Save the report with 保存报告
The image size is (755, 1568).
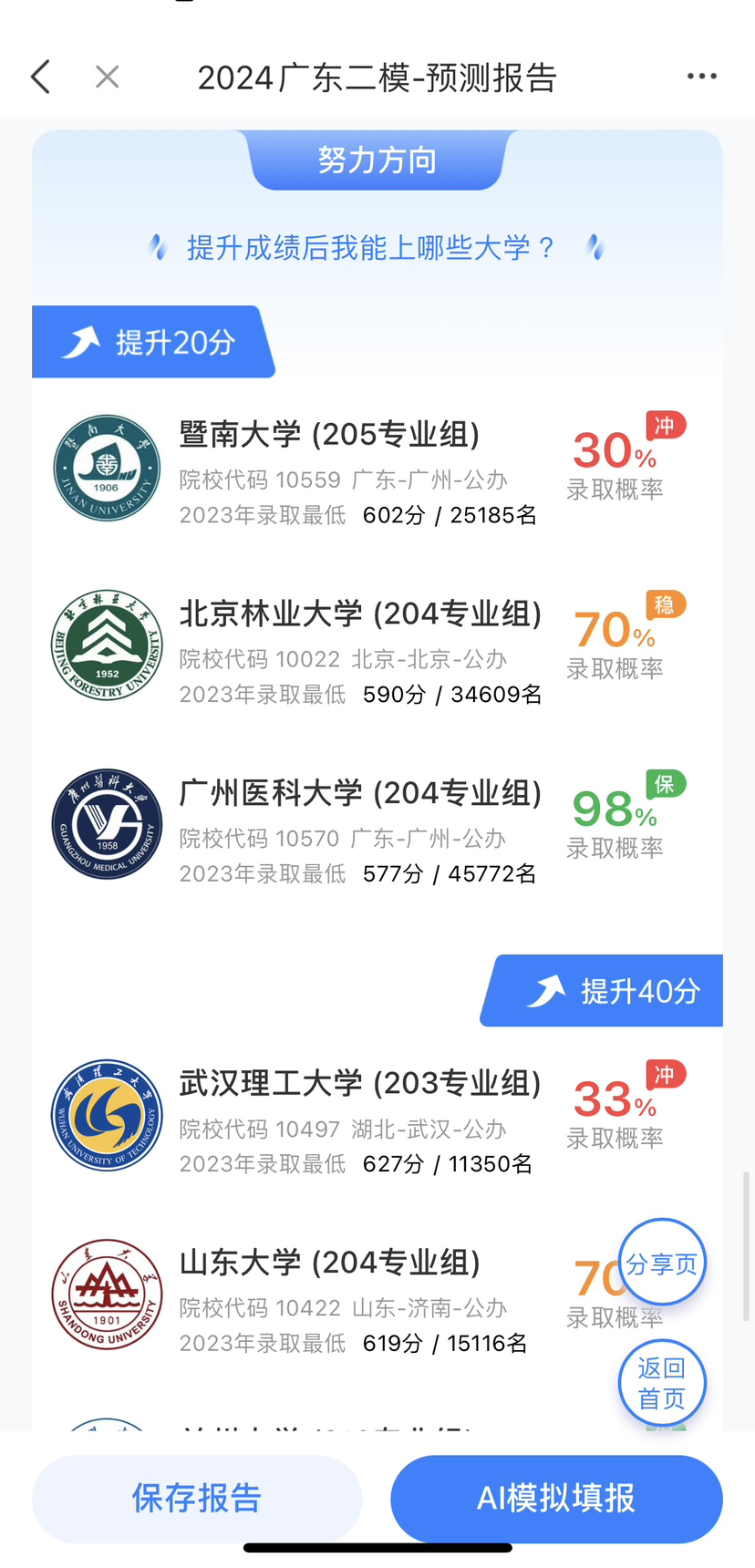[x=197, y=1498]
